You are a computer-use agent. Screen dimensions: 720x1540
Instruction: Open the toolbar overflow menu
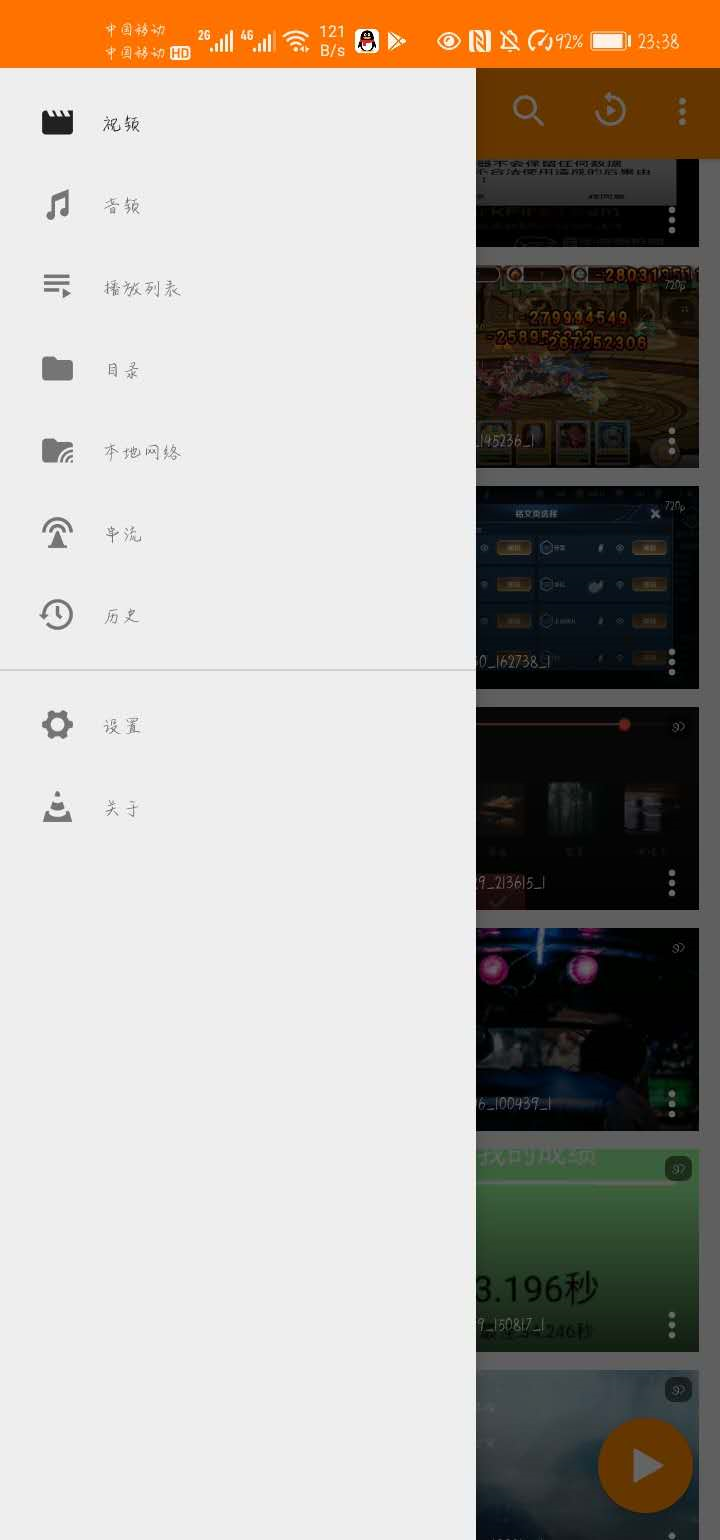682,111
